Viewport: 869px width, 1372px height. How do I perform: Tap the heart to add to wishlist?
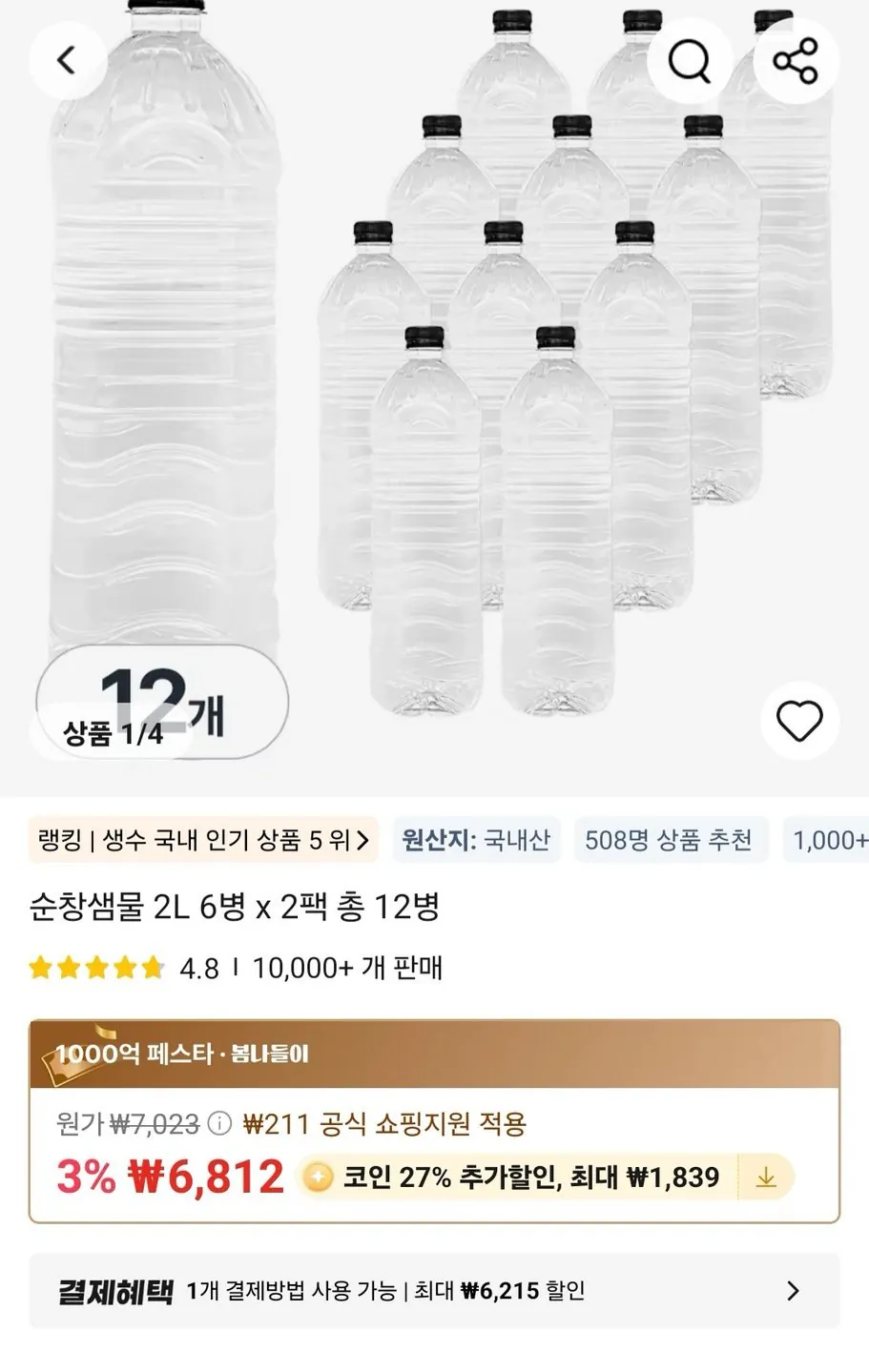pyautogui.click(x=800, y=722)
